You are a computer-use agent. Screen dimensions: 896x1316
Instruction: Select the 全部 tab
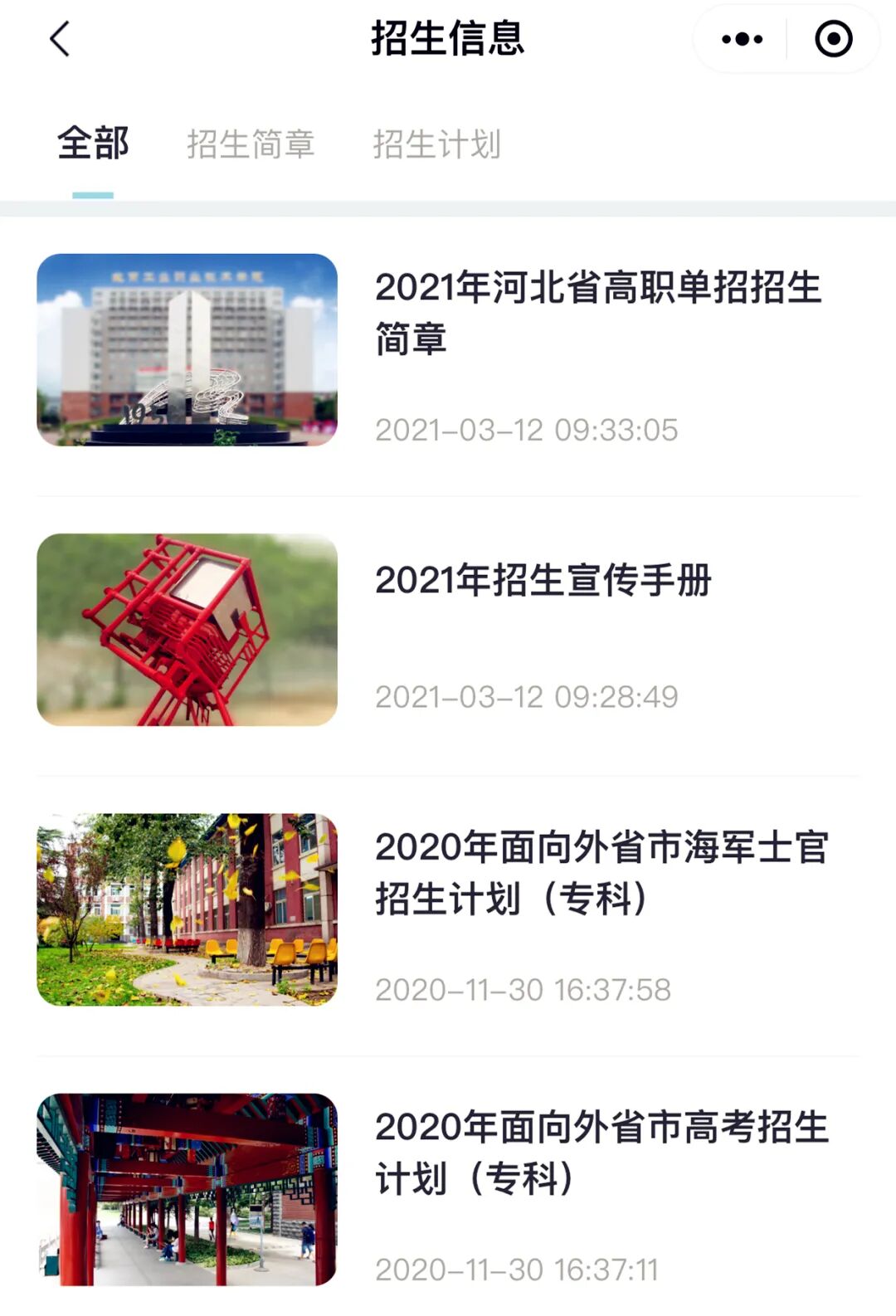93,144
